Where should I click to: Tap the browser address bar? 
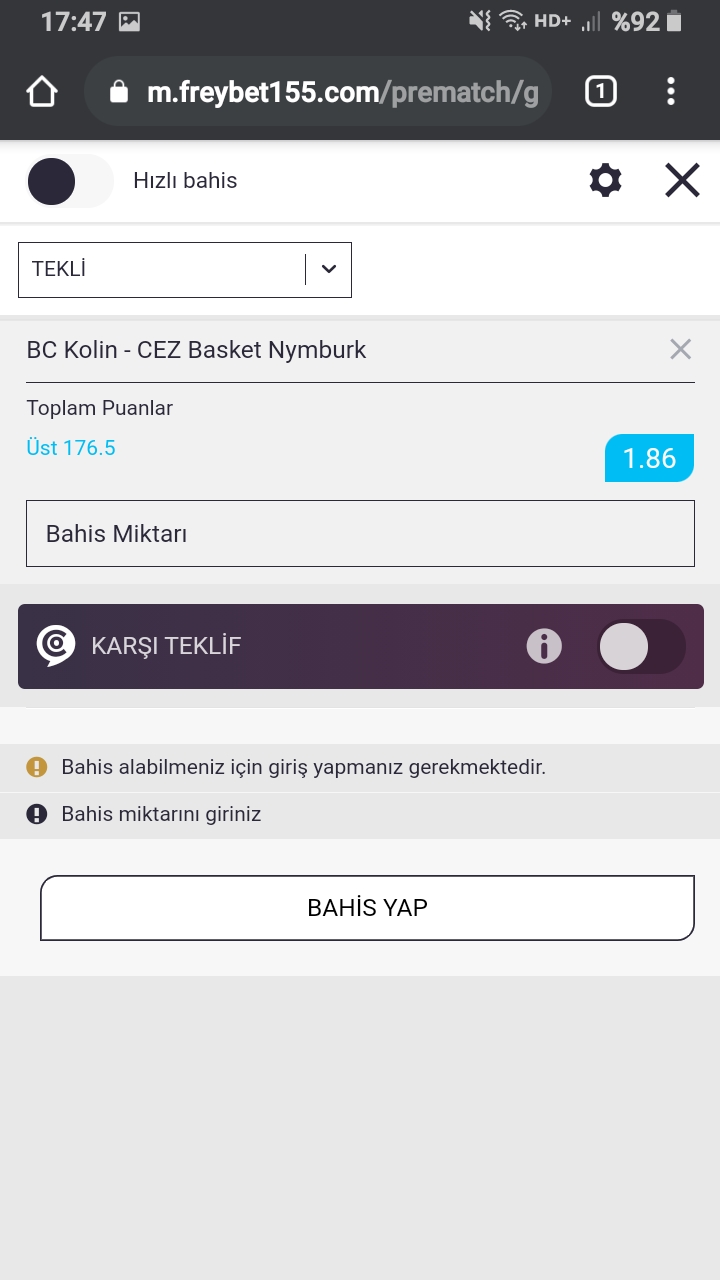pyautogui.click(x=318, y=92)
